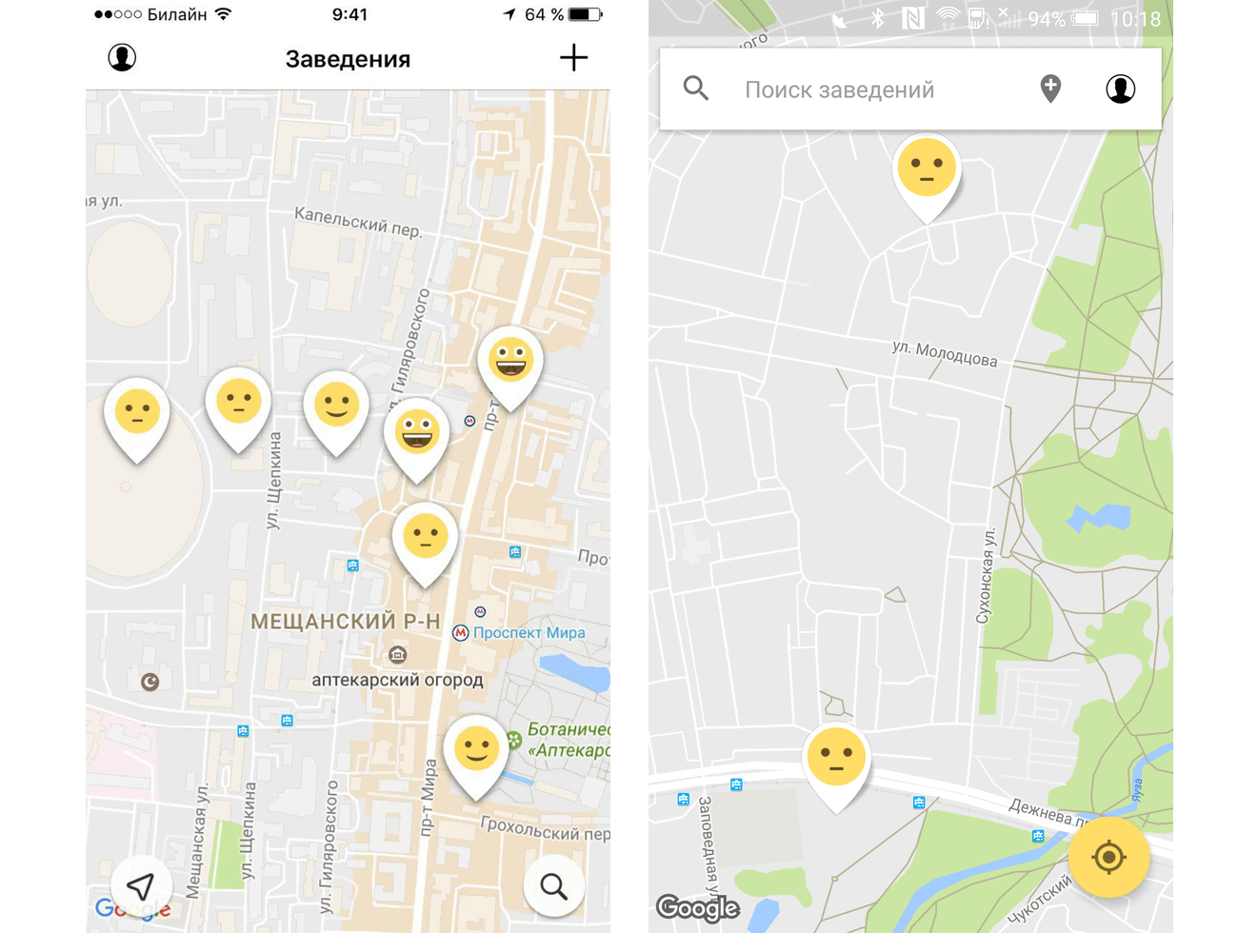This screenshot has height=952, width=1238.
Task: Select the smiling marker near Ботанический сад
Action: 476,748
